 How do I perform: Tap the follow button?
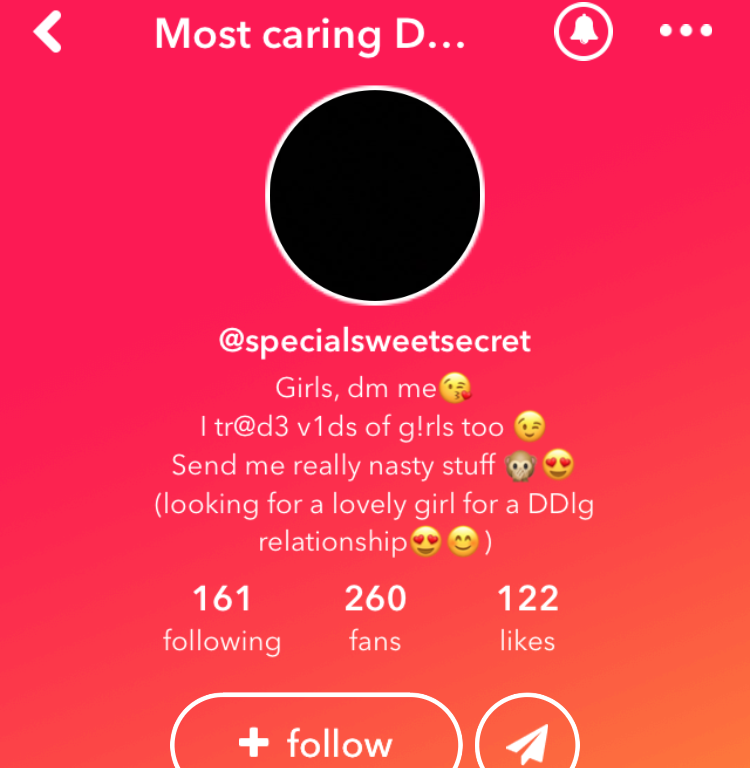point(316,740)
